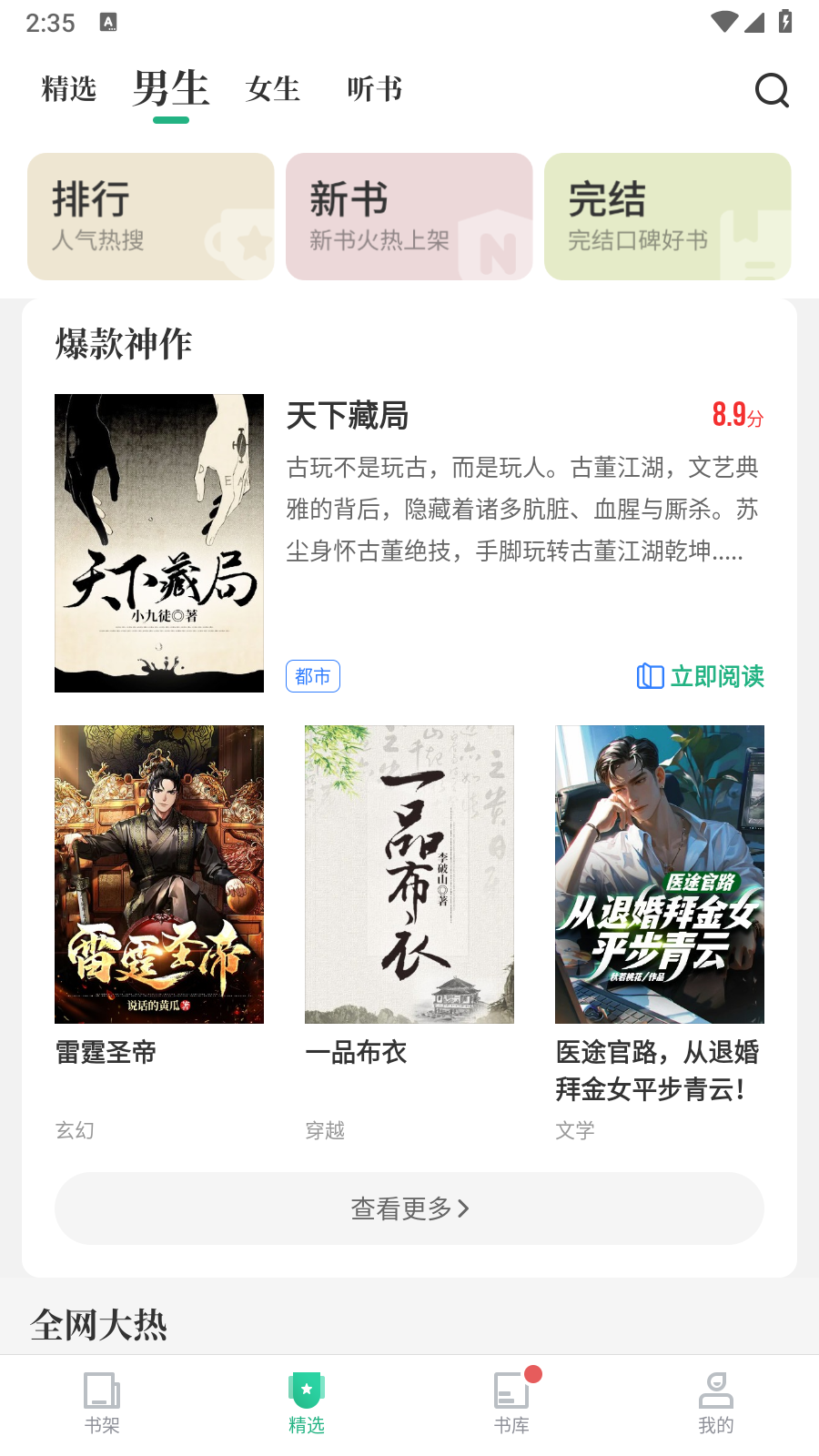Open the search icon
Screen dimensions: 819x1456
coord(772,90)
